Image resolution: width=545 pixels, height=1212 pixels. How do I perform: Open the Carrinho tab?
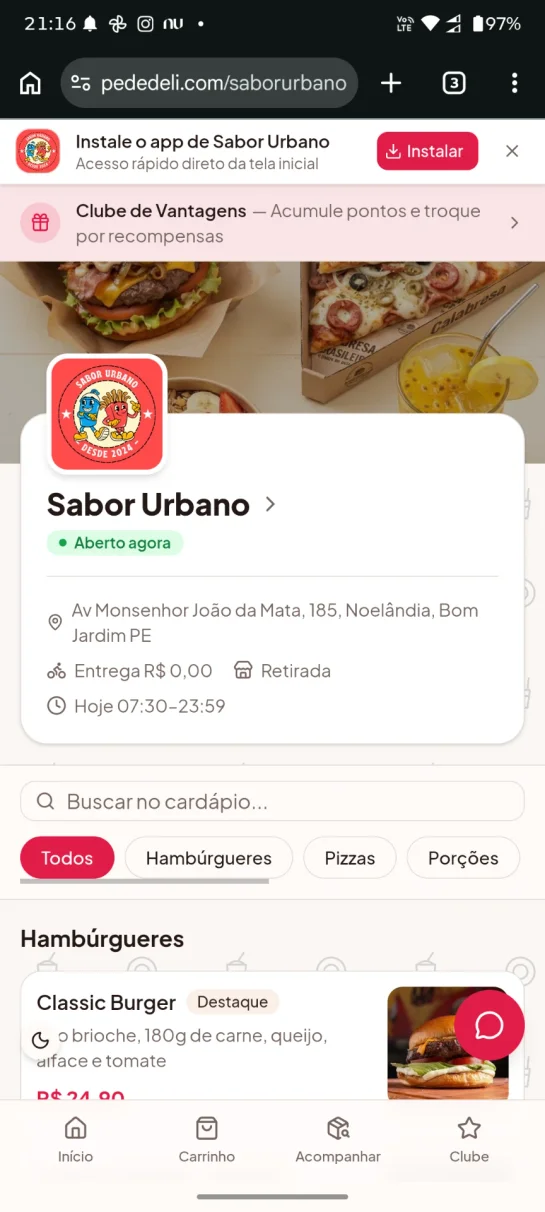(206, 1140)
